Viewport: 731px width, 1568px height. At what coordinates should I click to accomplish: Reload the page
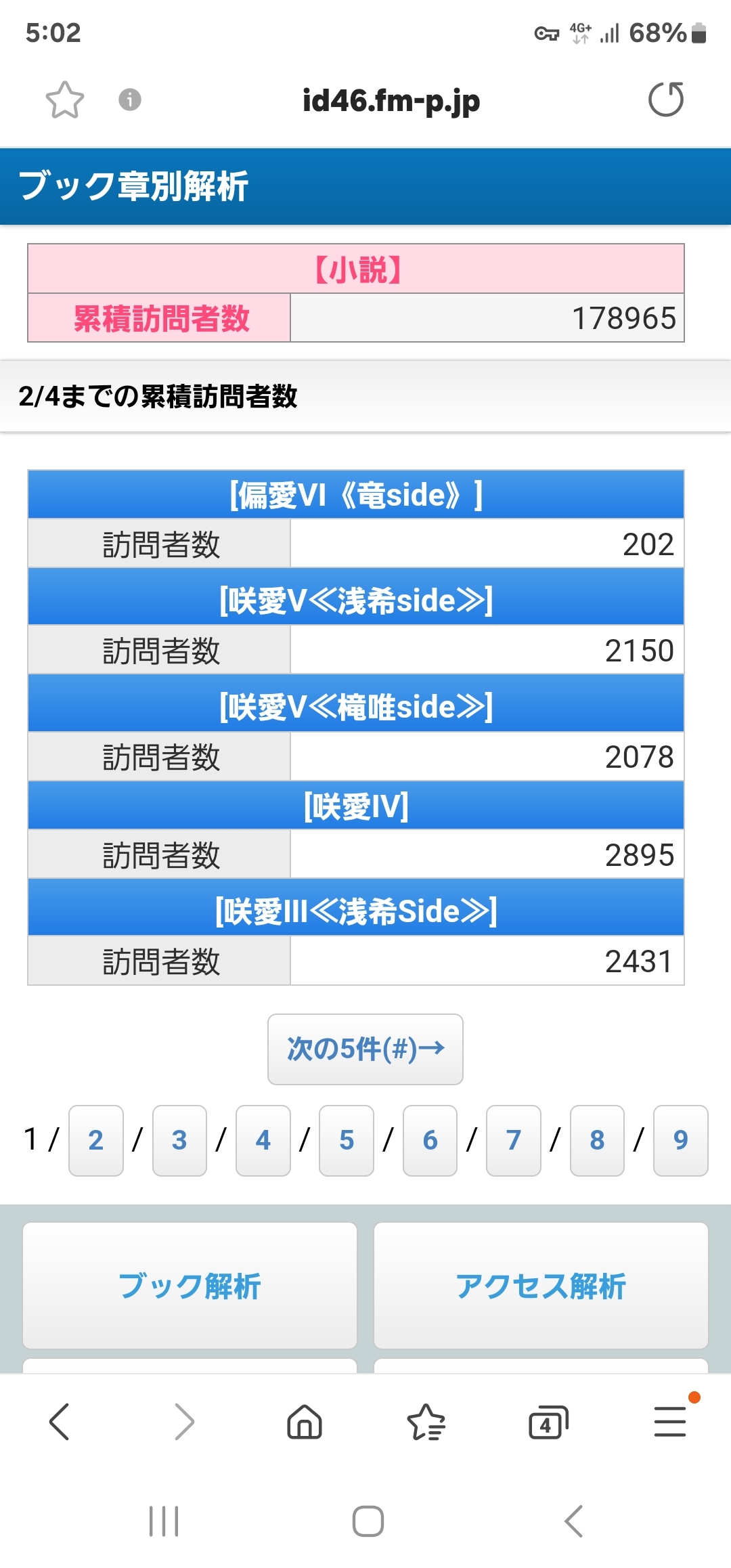666,100
